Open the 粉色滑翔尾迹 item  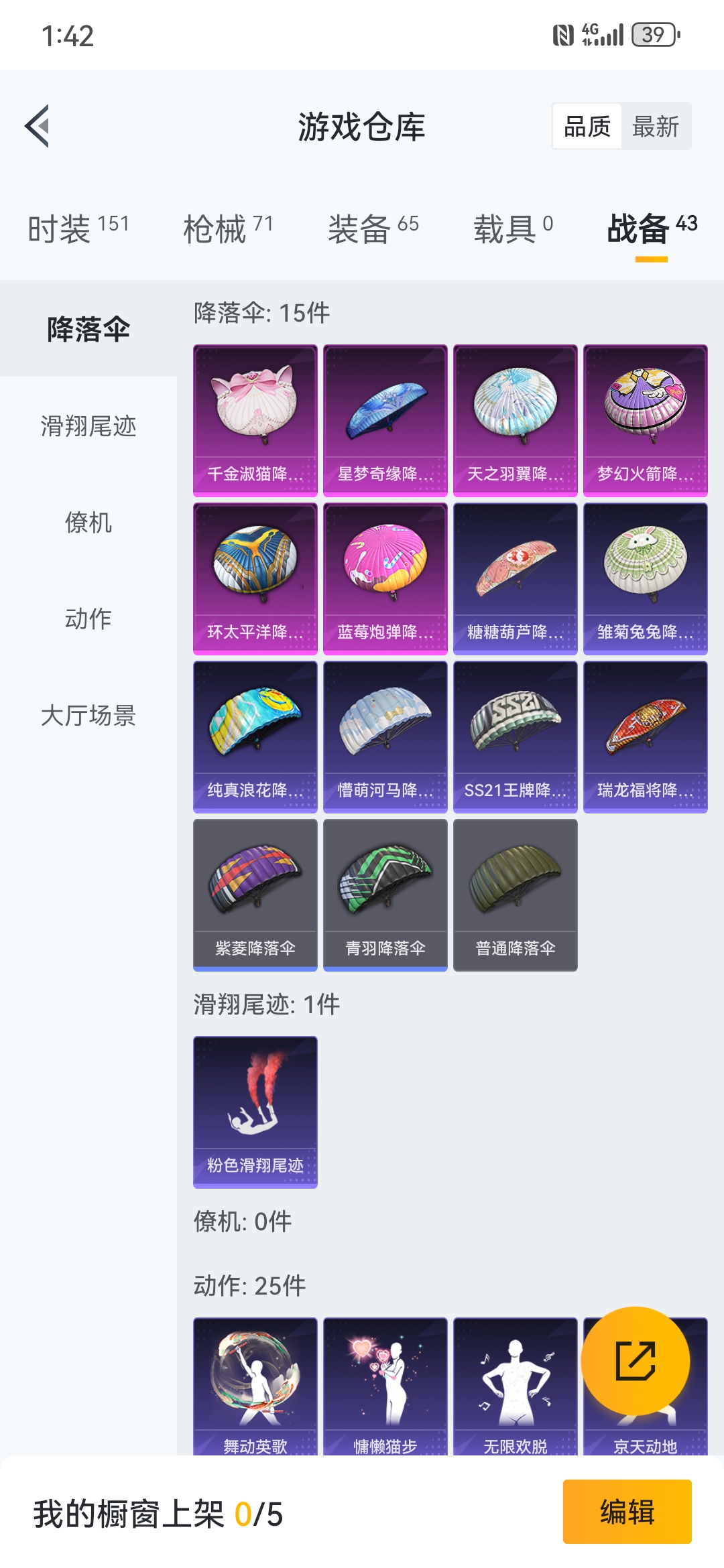tap(255, 1112)
